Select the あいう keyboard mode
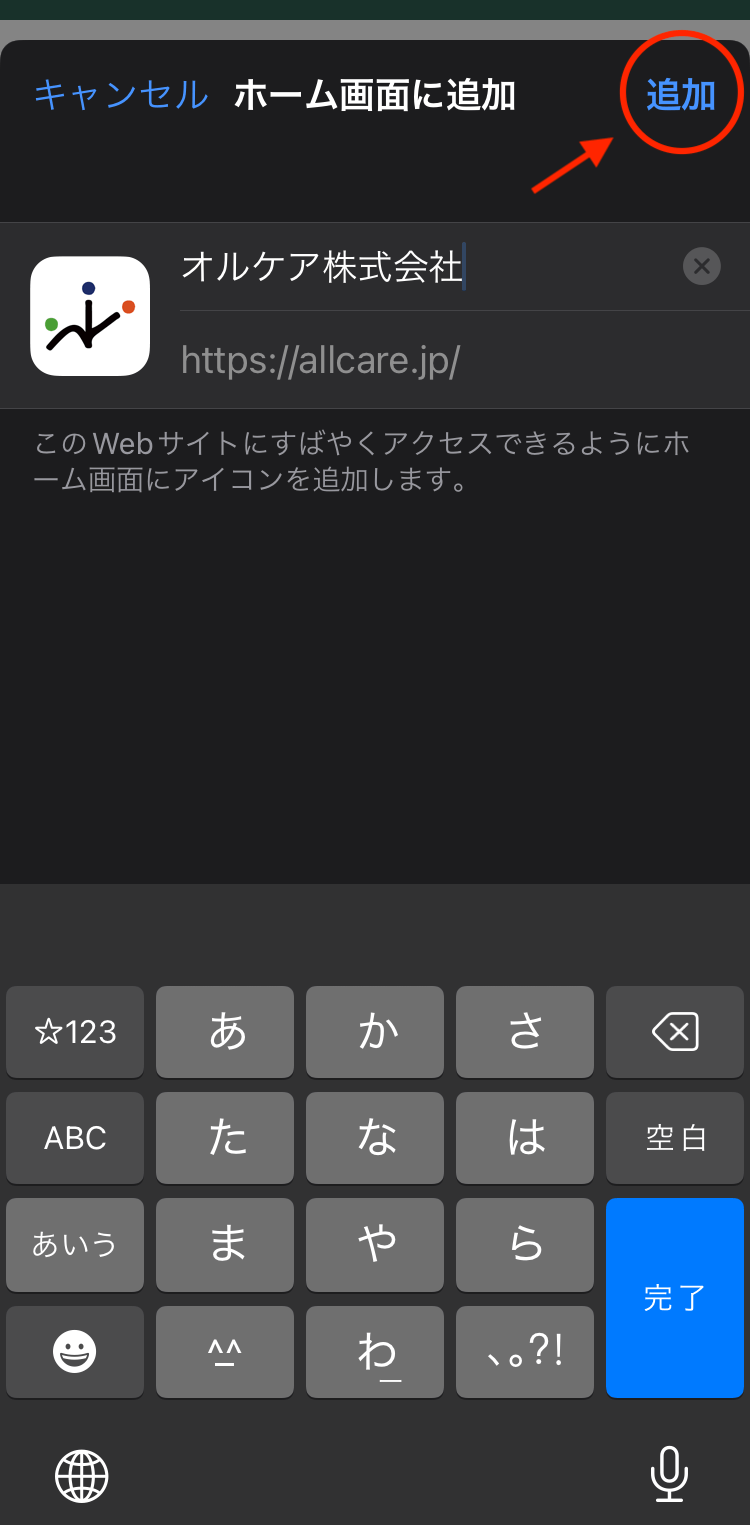The image size is (750, 1525). click(75, 1245)
